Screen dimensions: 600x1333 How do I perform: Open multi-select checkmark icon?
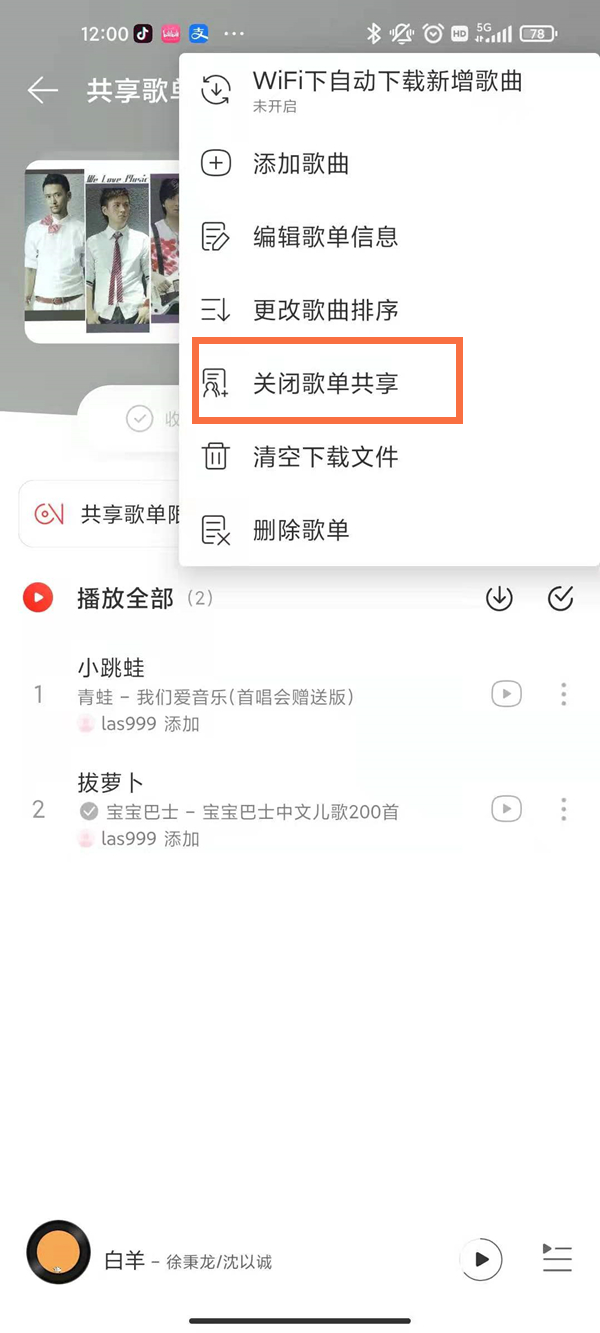tap(561, 598)
